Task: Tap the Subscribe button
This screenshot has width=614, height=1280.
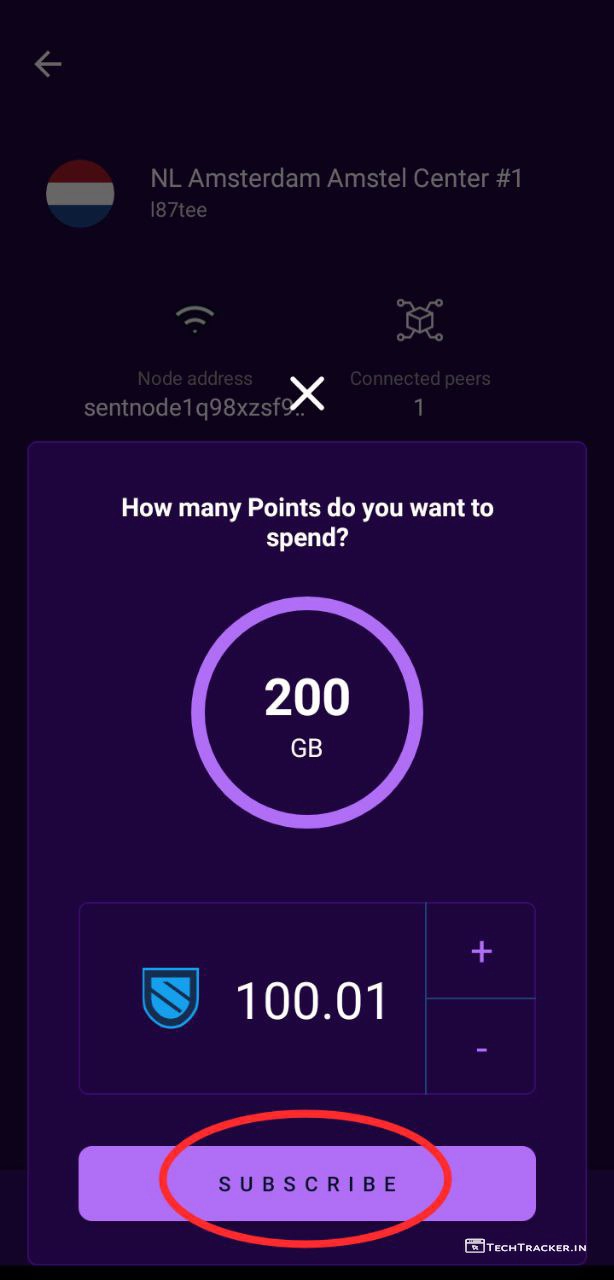Action: [x=307, y=1184]
